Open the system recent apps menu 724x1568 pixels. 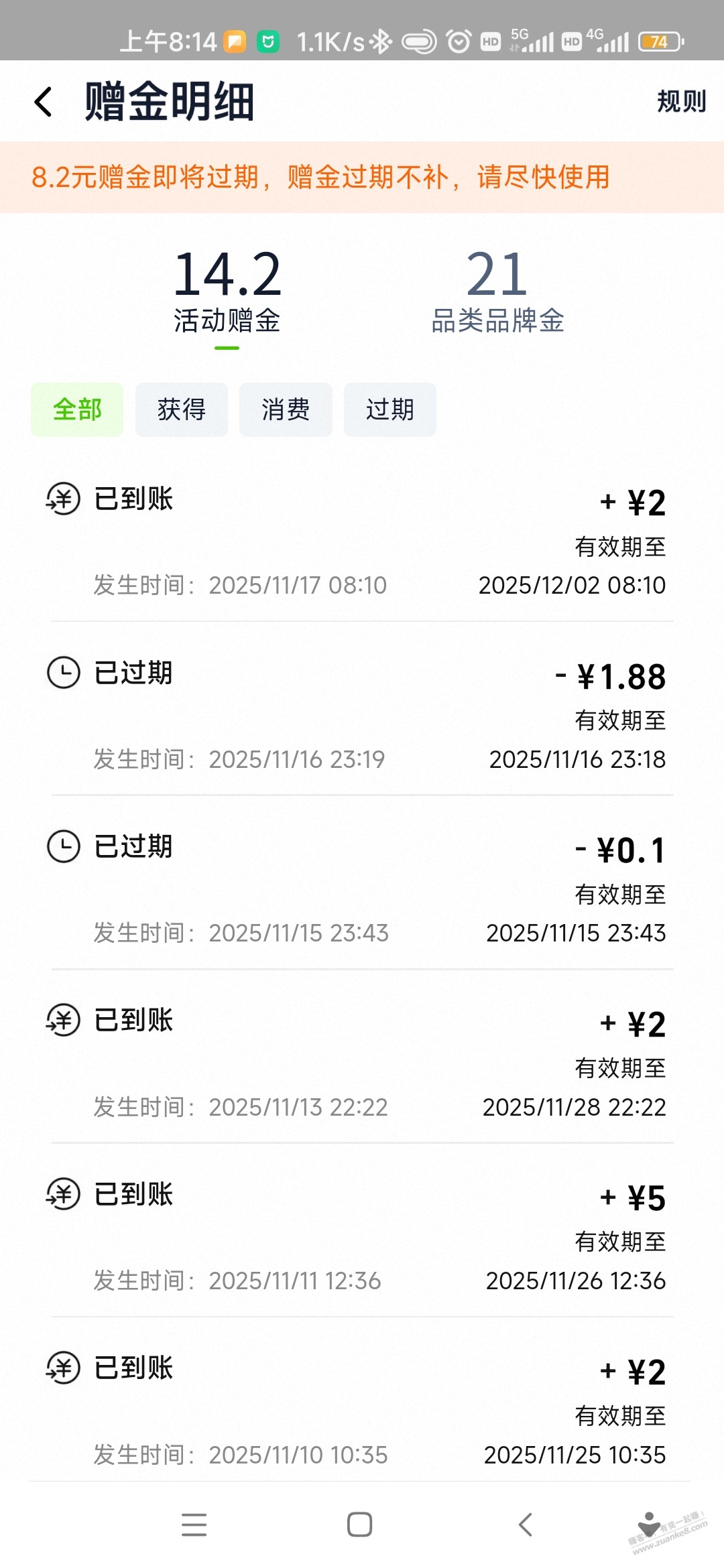[194, 1524]
